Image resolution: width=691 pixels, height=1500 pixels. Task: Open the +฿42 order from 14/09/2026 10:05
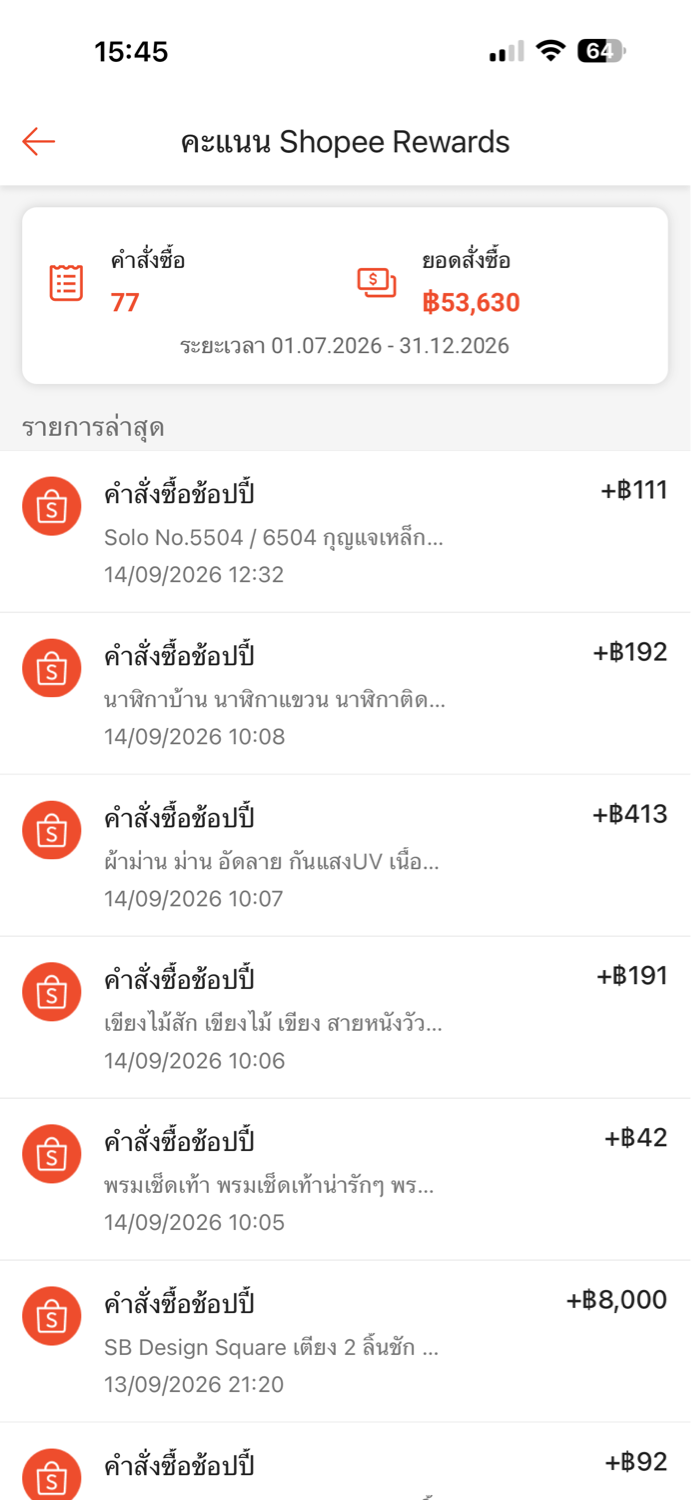[345, 1180]
